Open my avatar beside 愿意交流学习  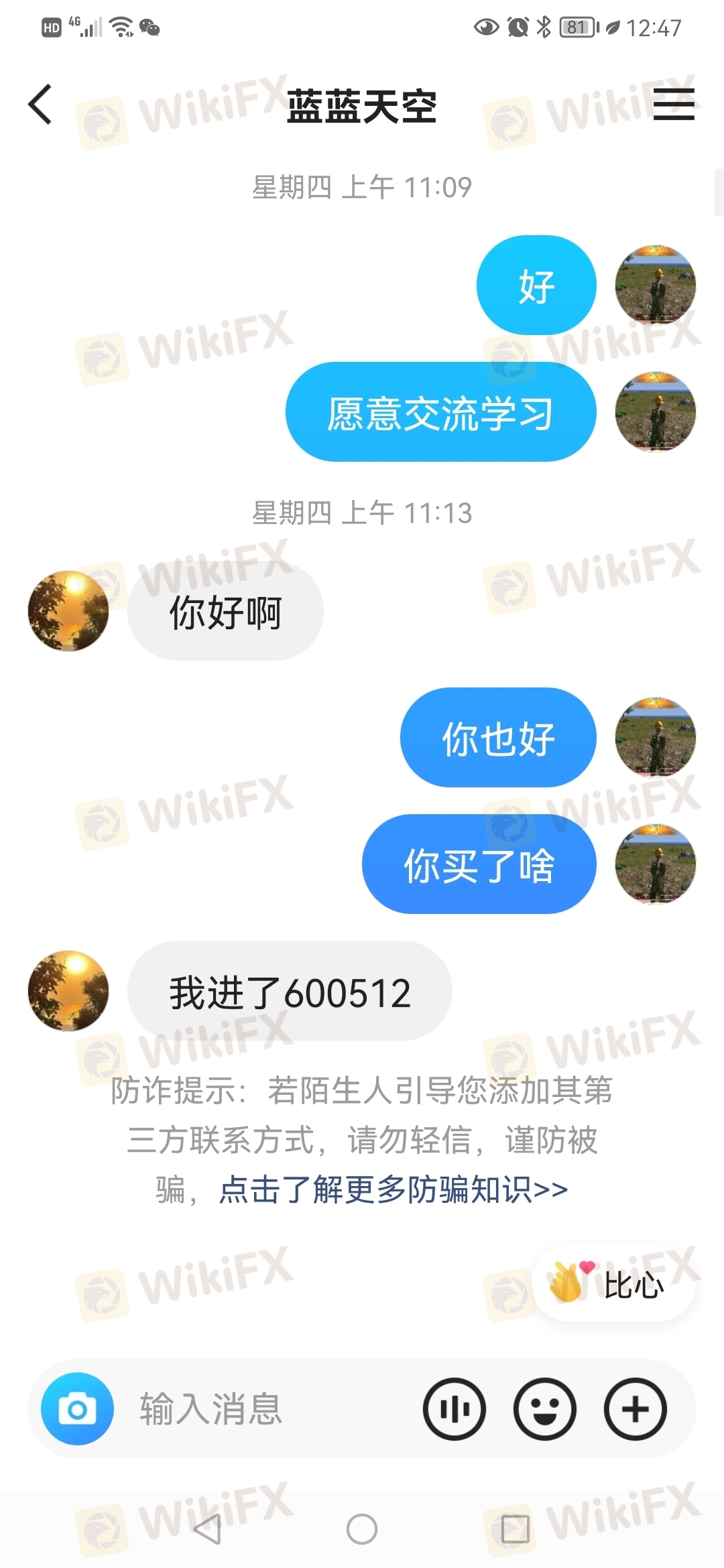coord(655,411)
